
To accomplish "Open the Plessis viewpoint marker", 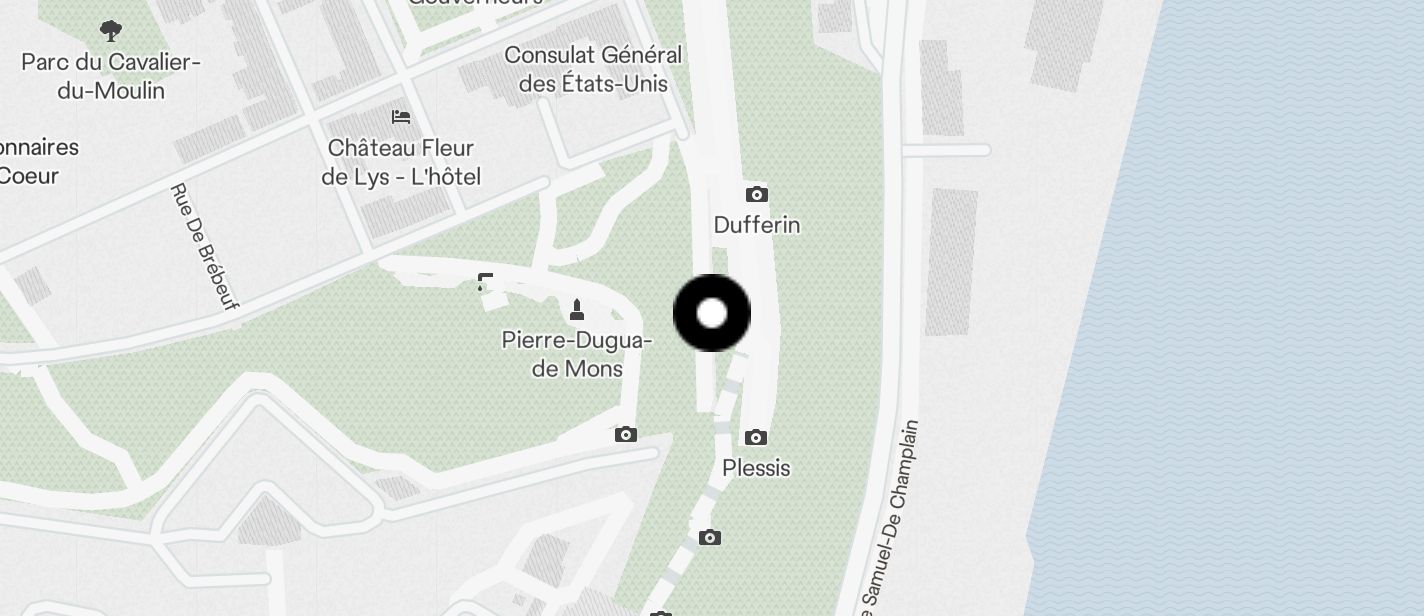I will point(756,438).
